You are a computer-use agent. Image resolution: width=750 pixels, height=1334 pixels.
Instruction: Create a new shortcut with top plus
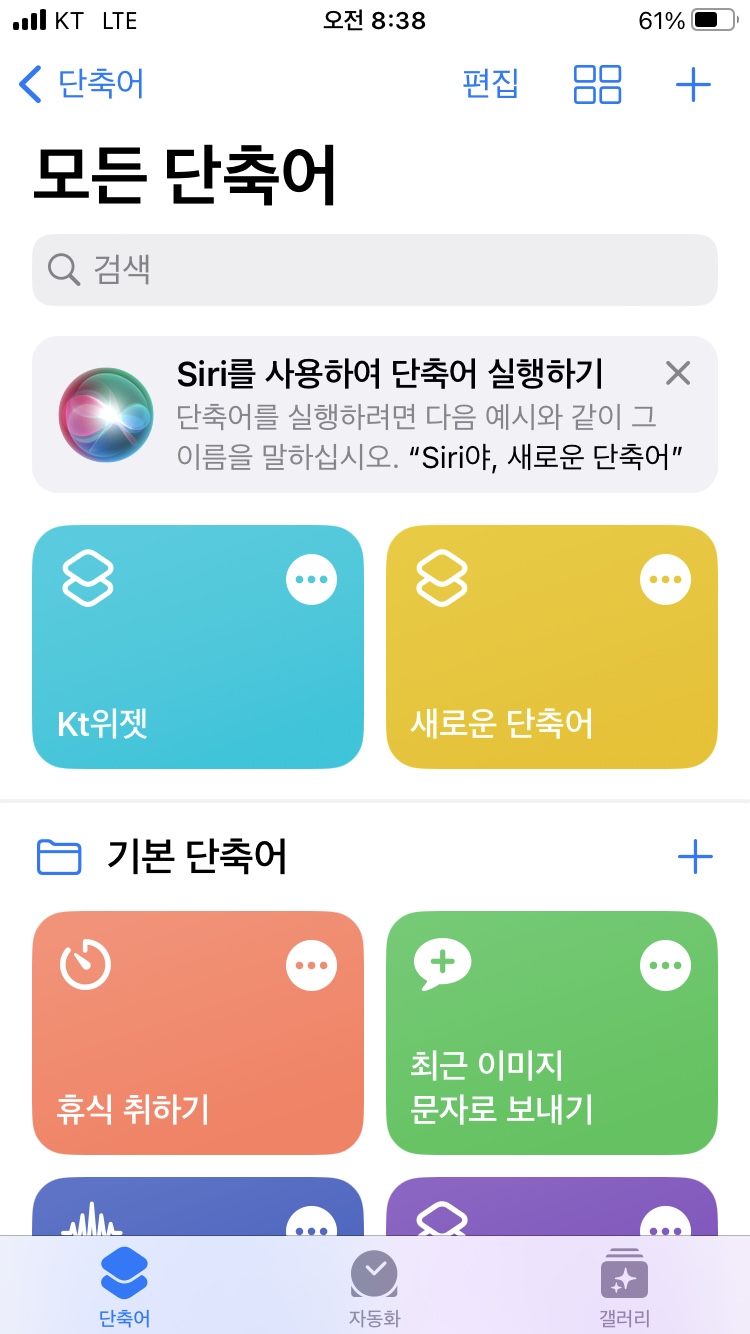point(693,84)
